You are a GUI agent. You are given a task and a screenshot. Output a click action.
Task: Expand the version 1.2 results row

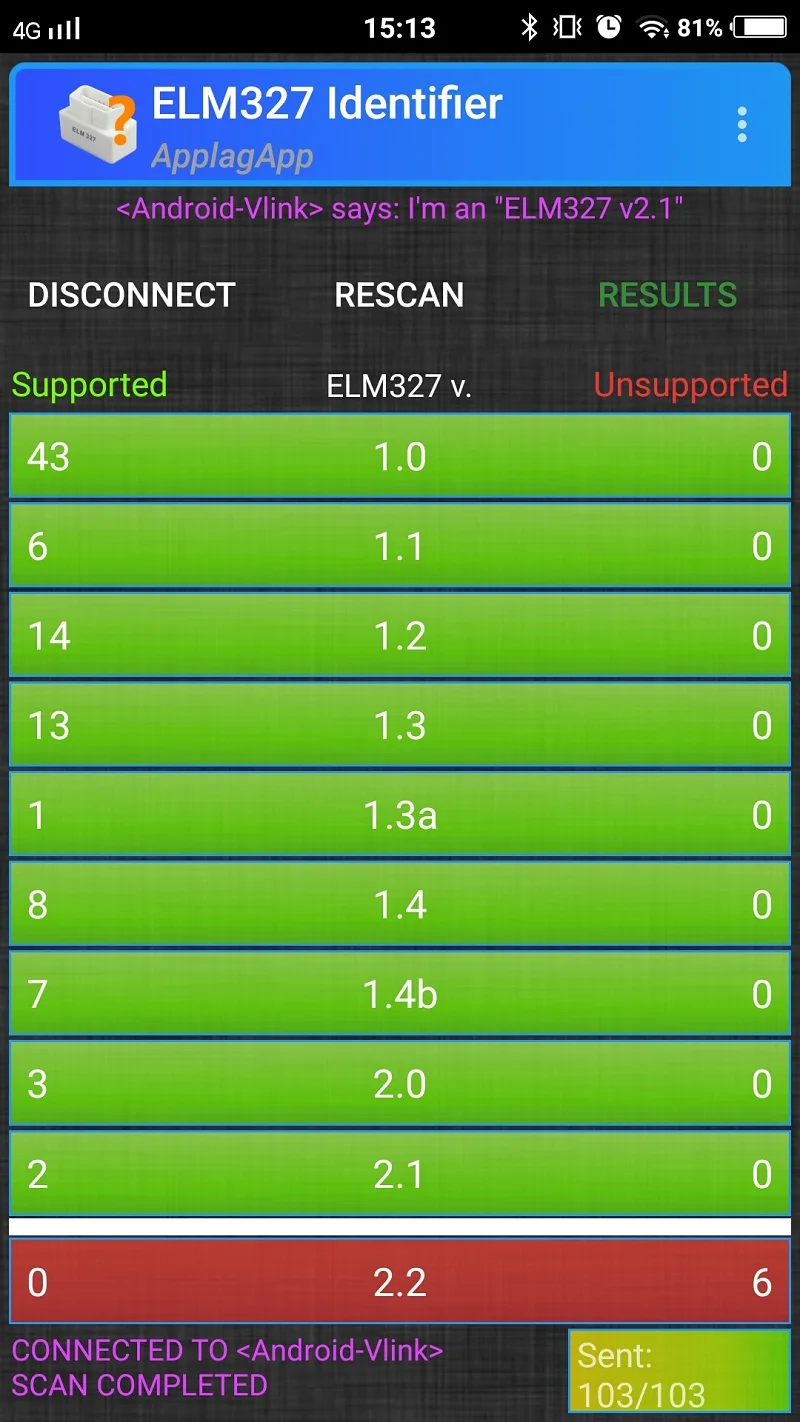tap(400, 635)
